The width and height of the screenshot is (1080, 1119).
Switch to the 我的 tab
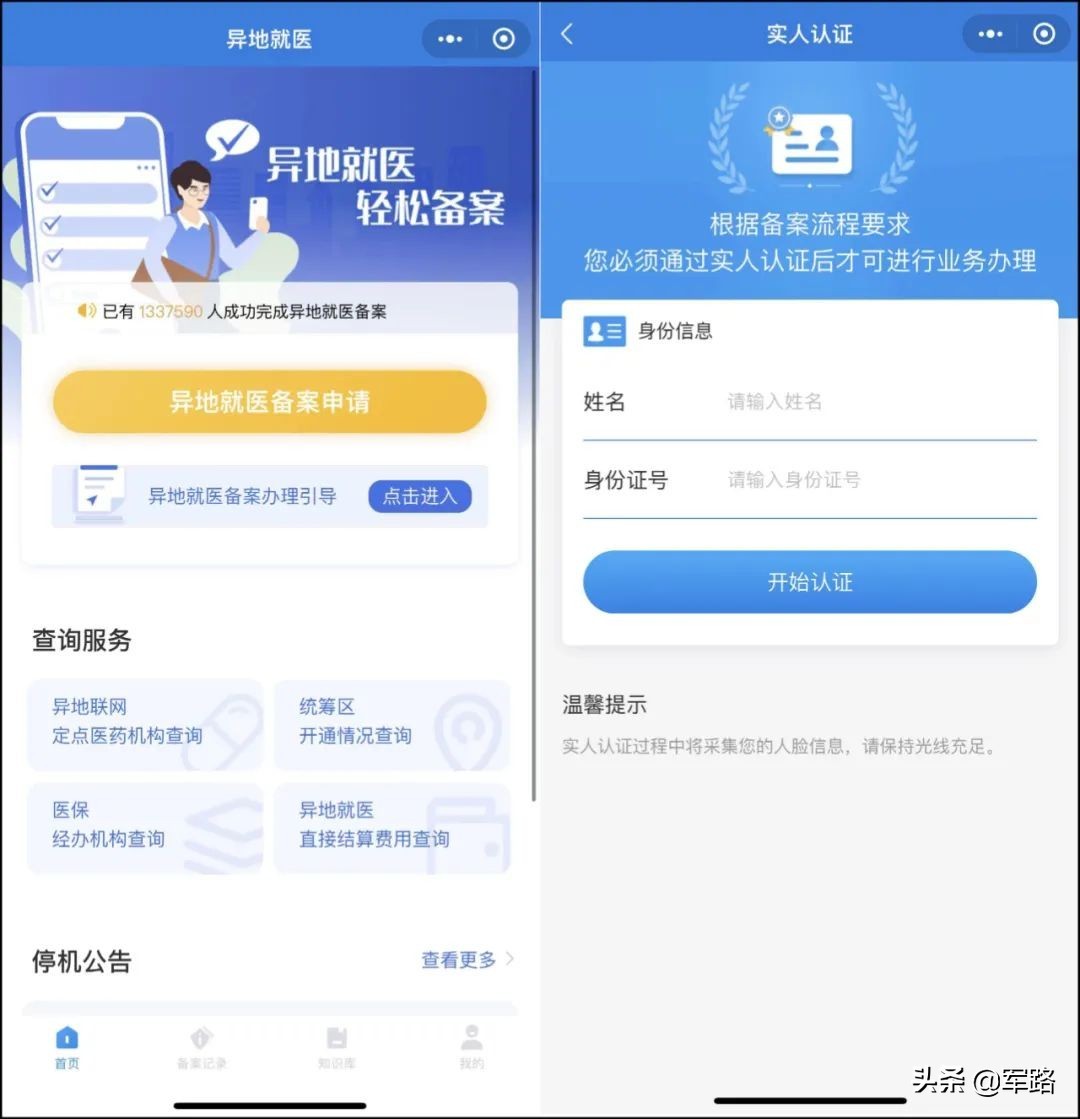point(472,1048)
